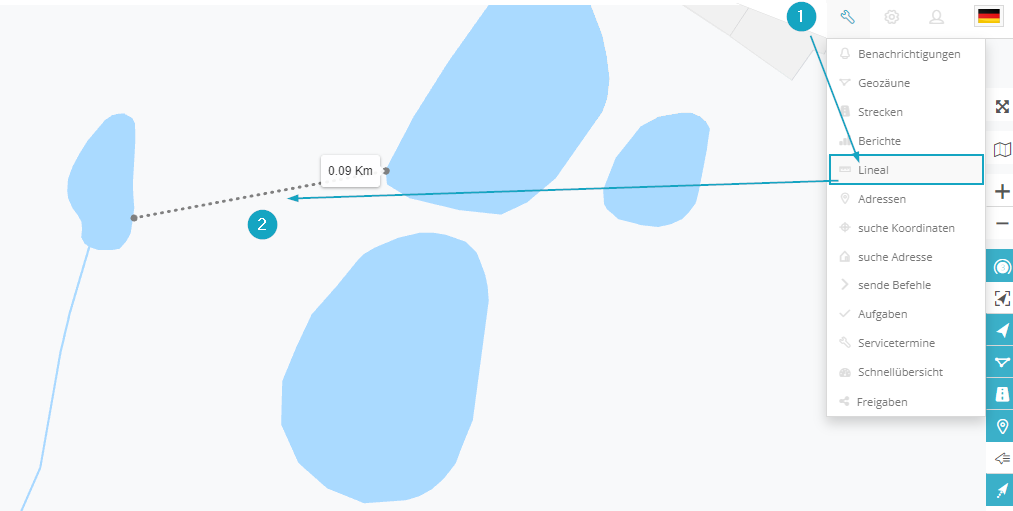Choose suche Koordinaten
The image size is (1013, 511).
[905, 228]
